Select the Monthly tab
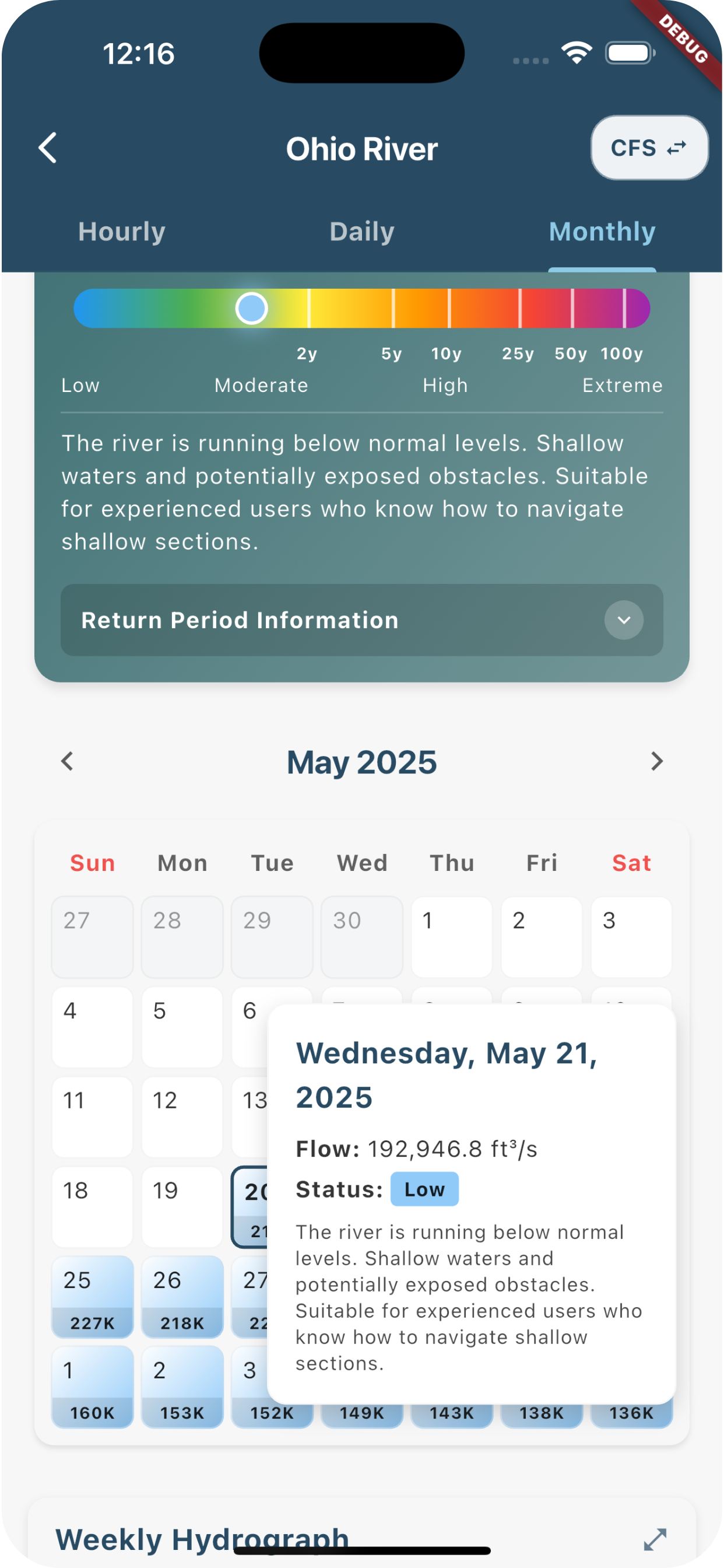724x1568 pixels. pos(602,232)
